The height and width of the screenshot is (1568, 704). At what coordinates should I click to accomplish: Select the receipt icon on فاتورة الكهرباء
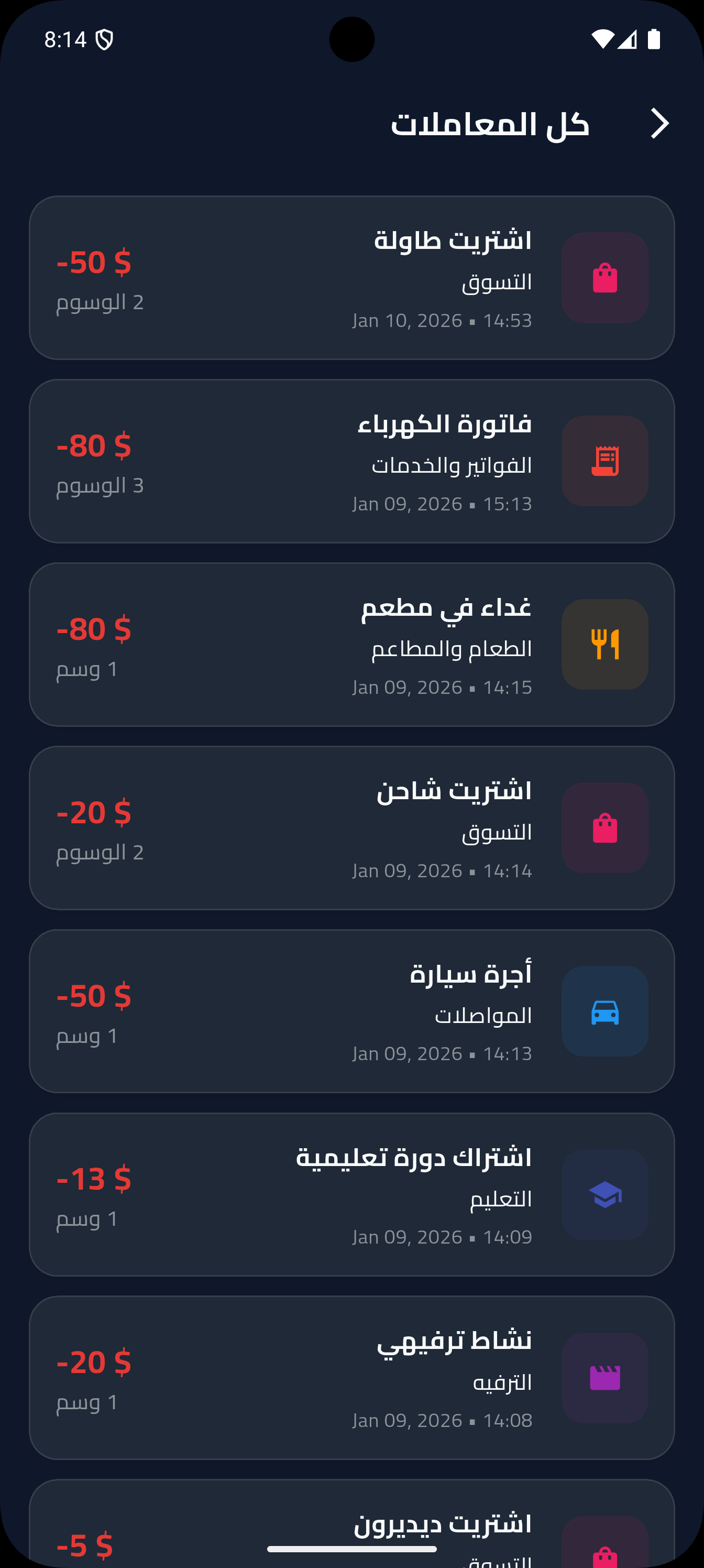(x=605, y=461)
